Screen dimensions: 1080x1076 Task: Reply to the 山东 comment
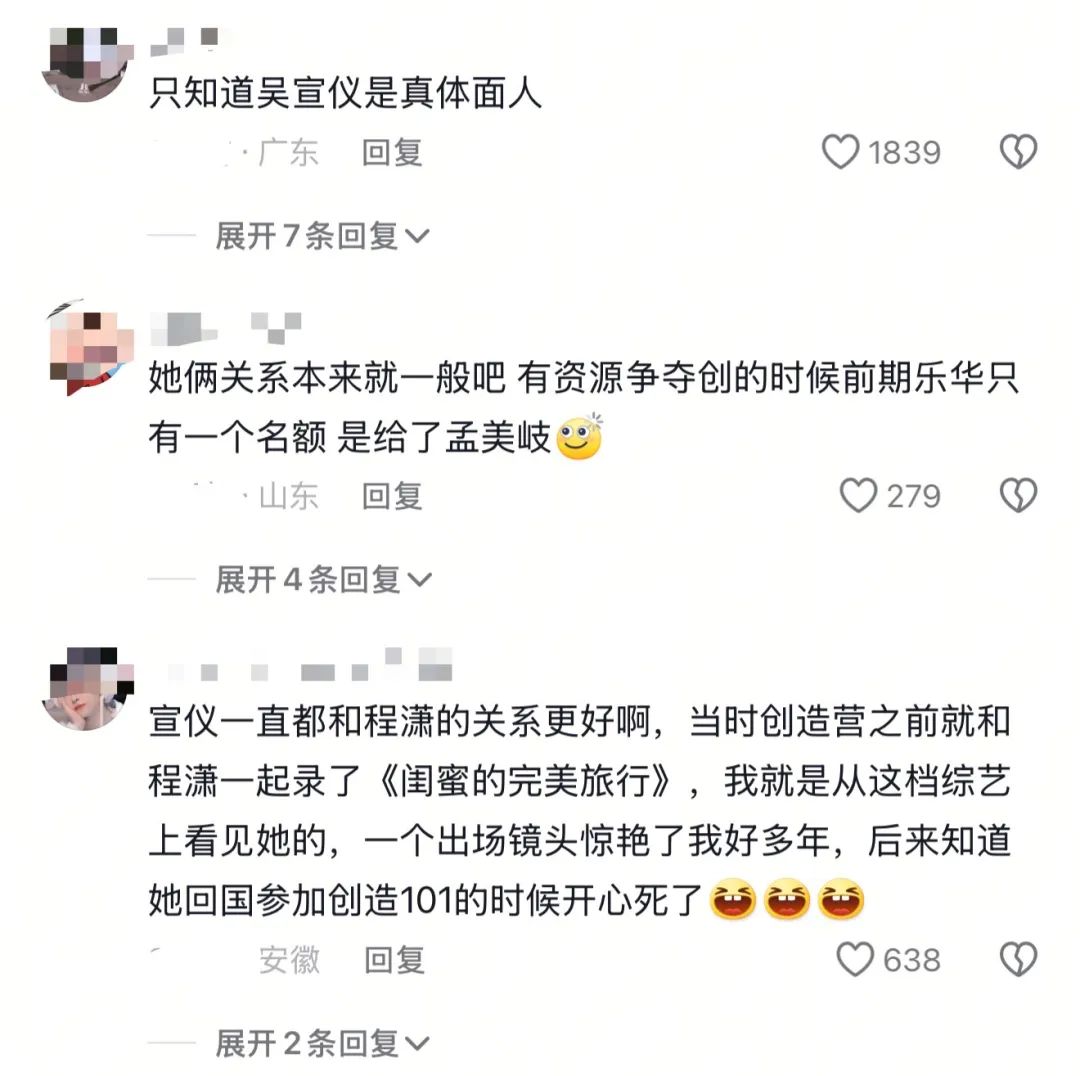[x=392, y=496]
